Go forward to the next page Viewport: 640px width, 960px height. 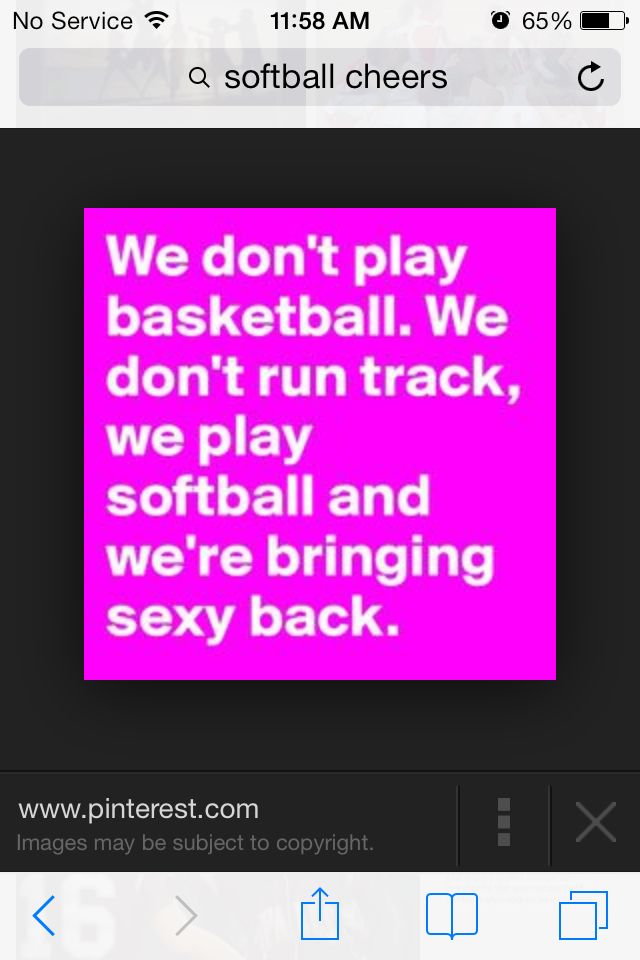(186, 915)
